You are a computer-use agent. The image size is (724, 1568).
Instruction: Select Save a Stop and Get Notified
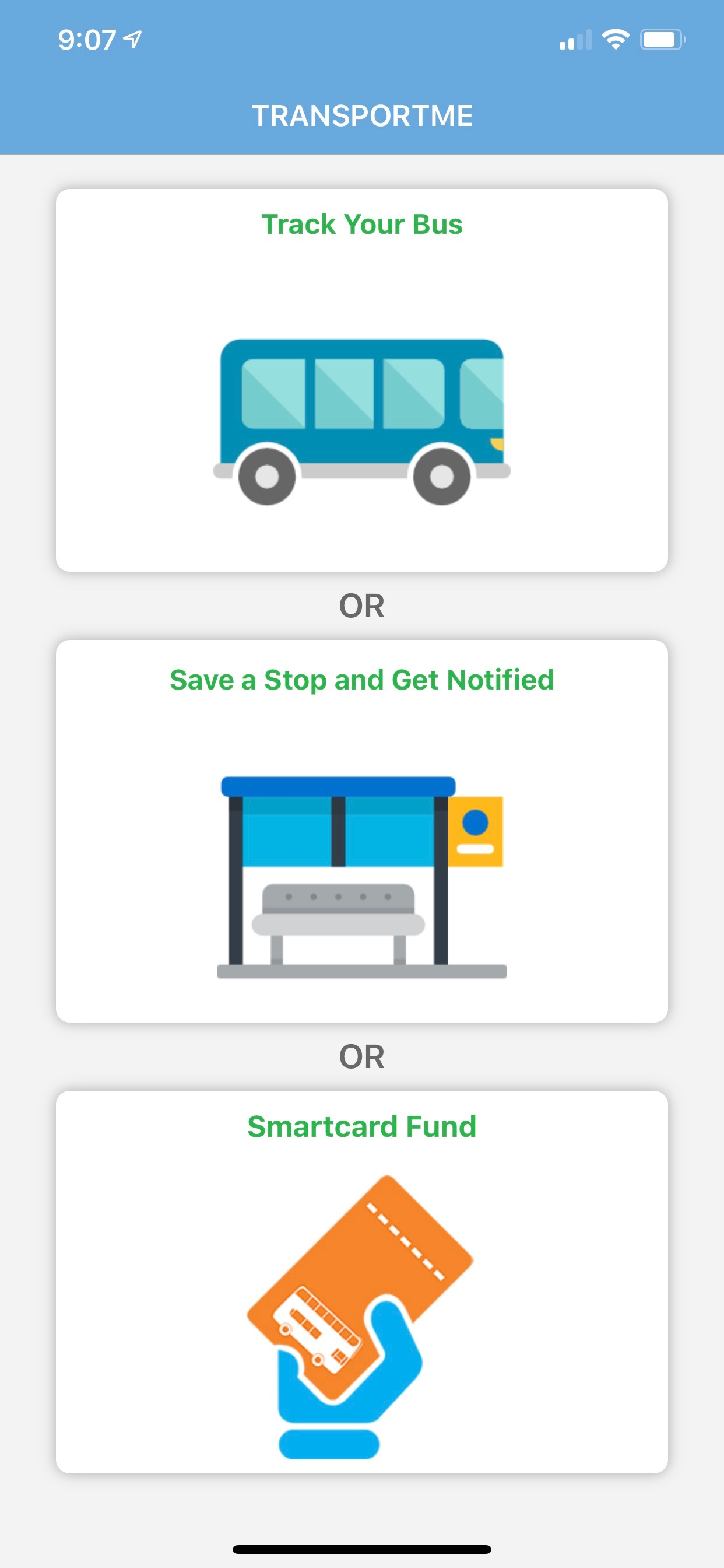(x=362, y=831)
